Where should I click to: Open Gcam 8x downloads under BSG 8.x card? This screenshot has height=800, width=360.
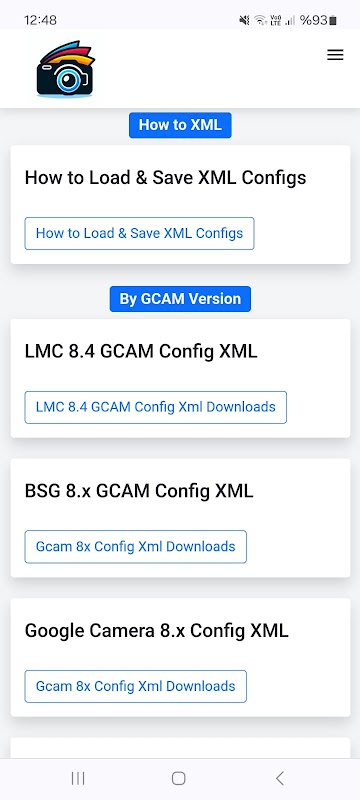tap(136, 547)
